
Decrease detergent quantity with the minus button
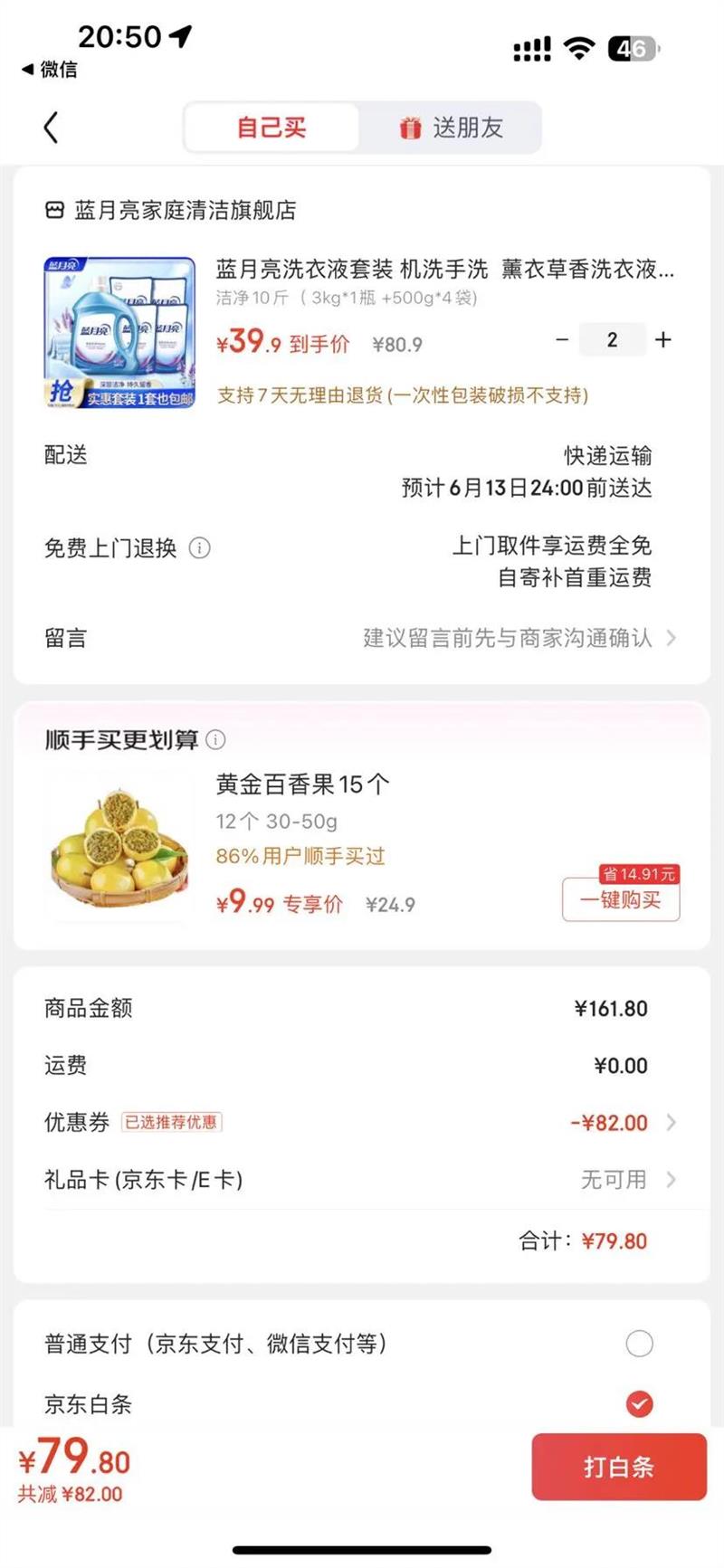point(562,340)
